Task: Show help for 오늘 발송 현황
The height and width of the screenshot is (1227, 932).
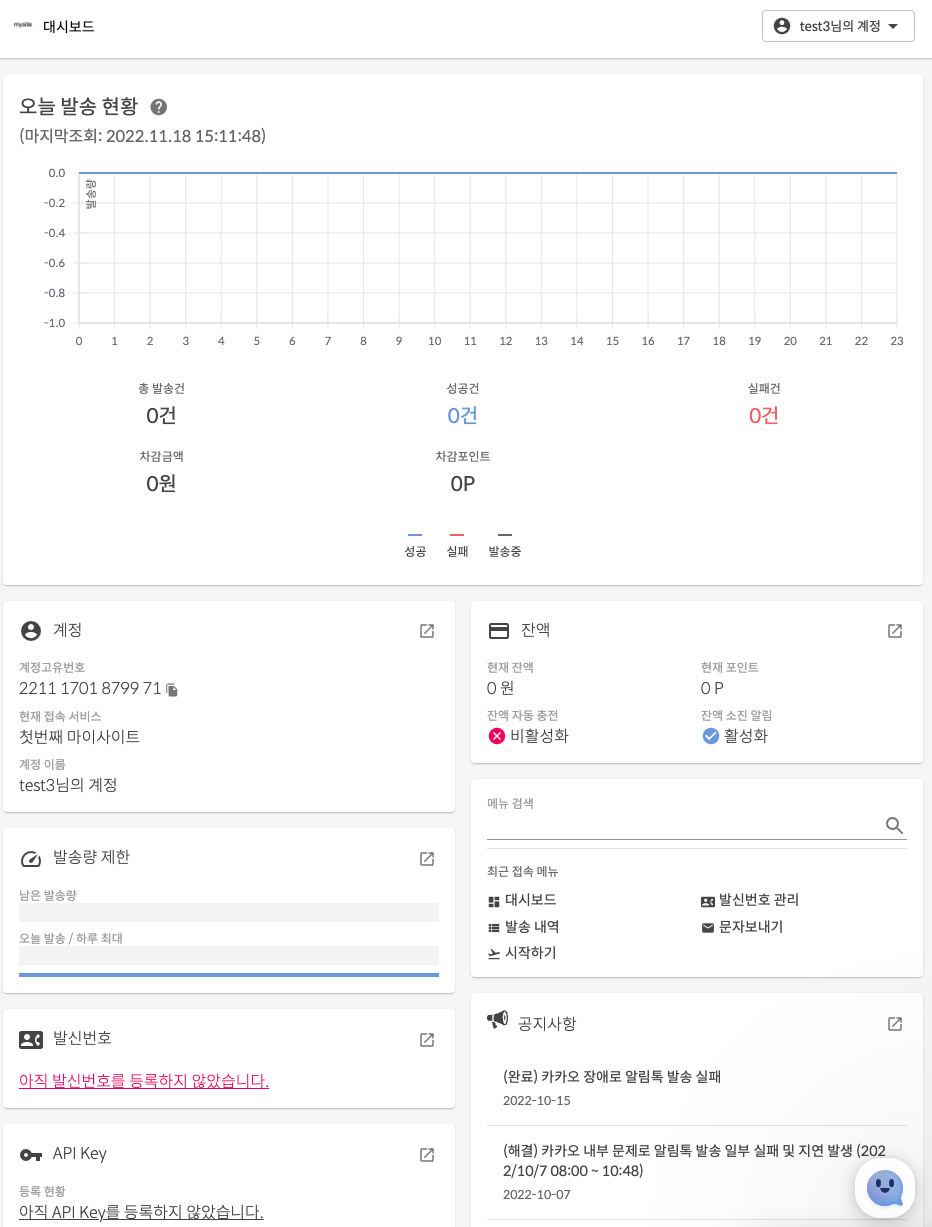Action: pos(158,108)
